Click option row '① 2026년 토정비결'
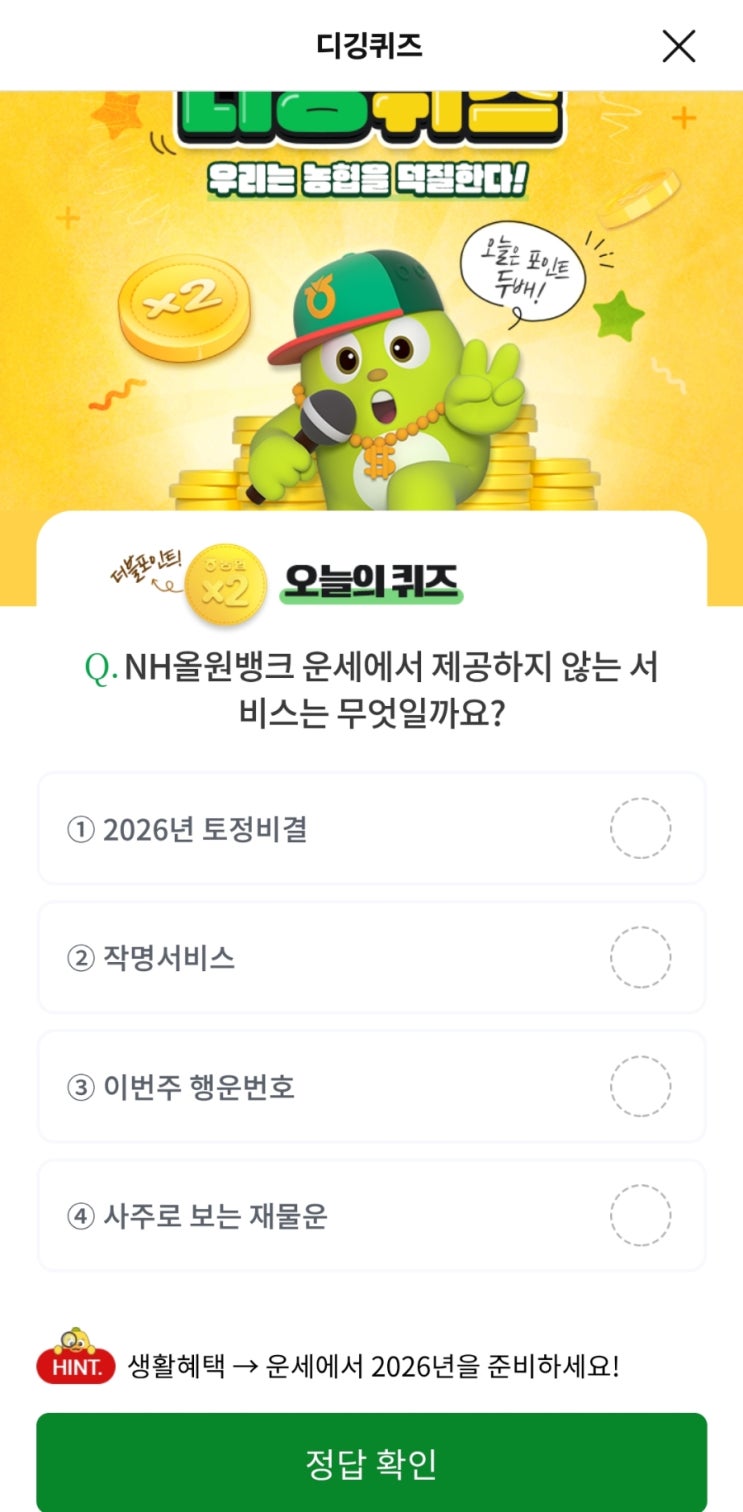 pyautogui.click(x=300, y=828)
